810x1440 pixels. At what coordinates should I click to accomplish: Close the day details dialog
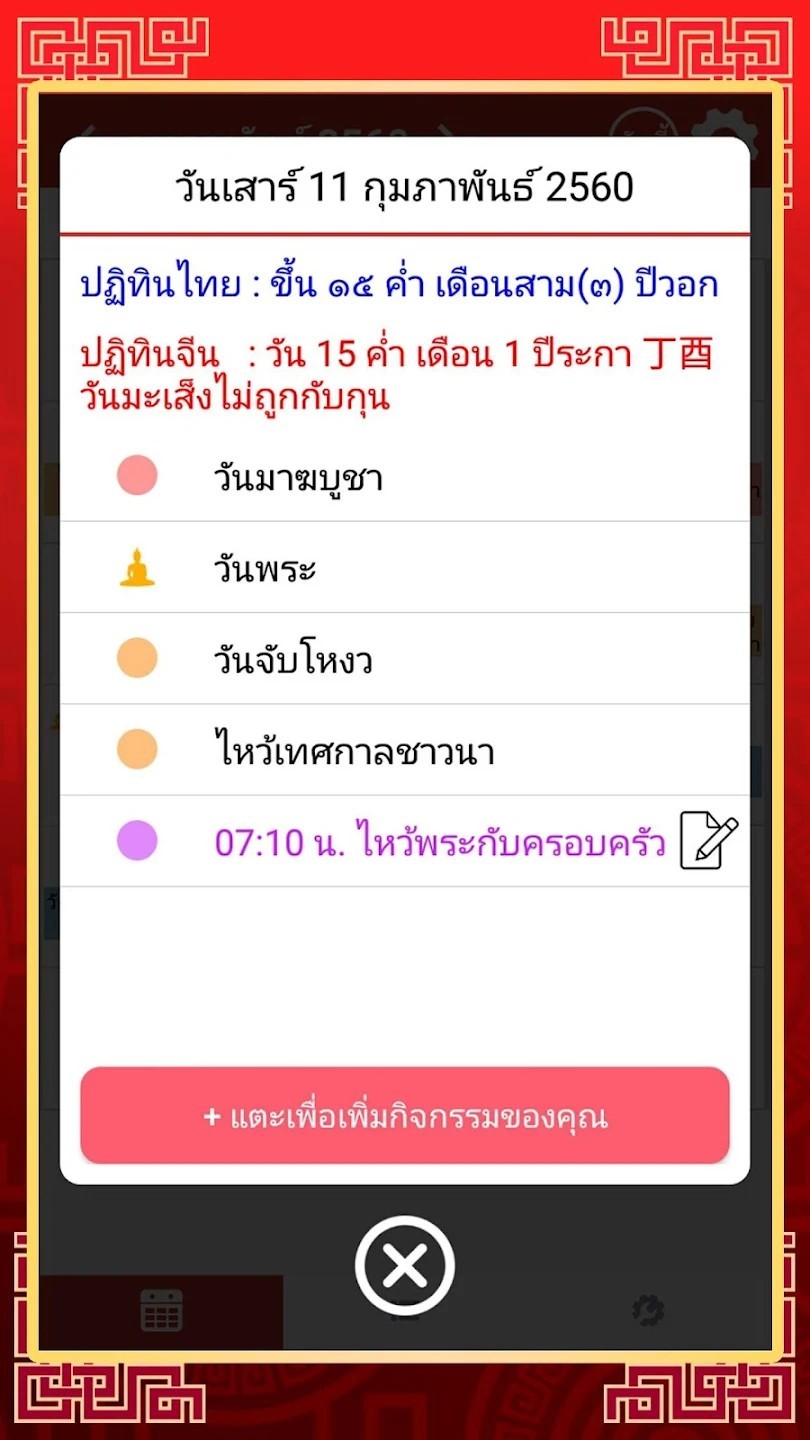point(405,1266)
